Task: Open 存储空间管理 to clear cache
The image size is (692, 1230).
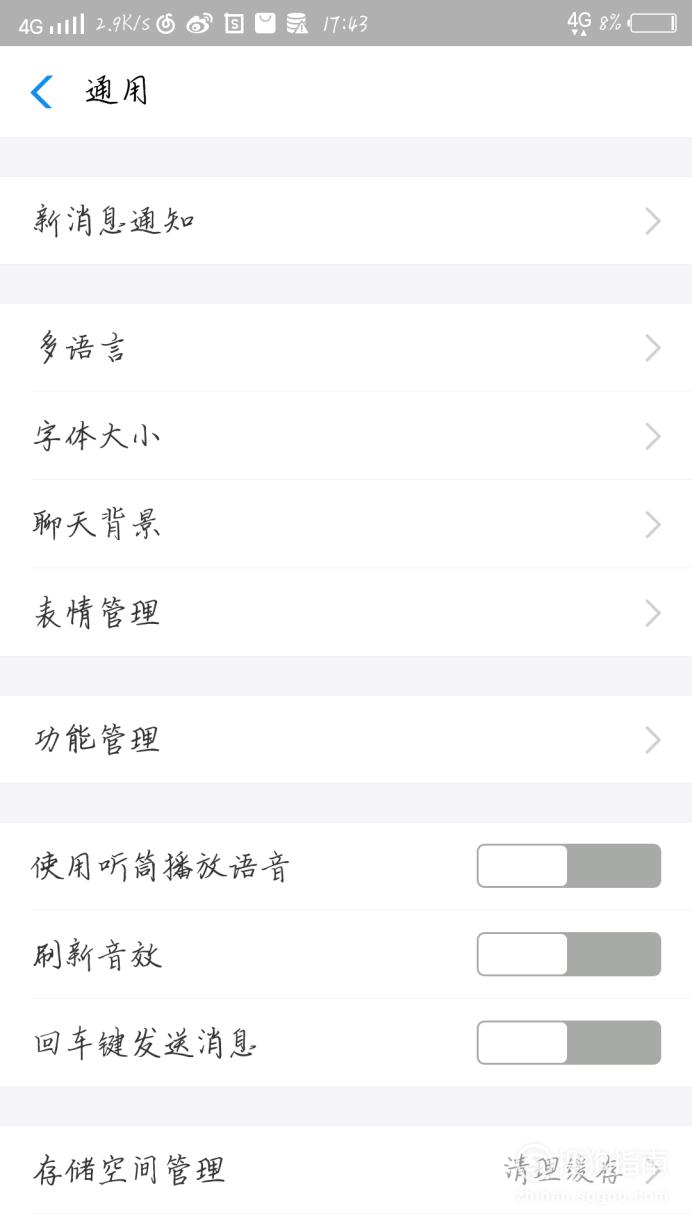Action: coord(346,1170)
